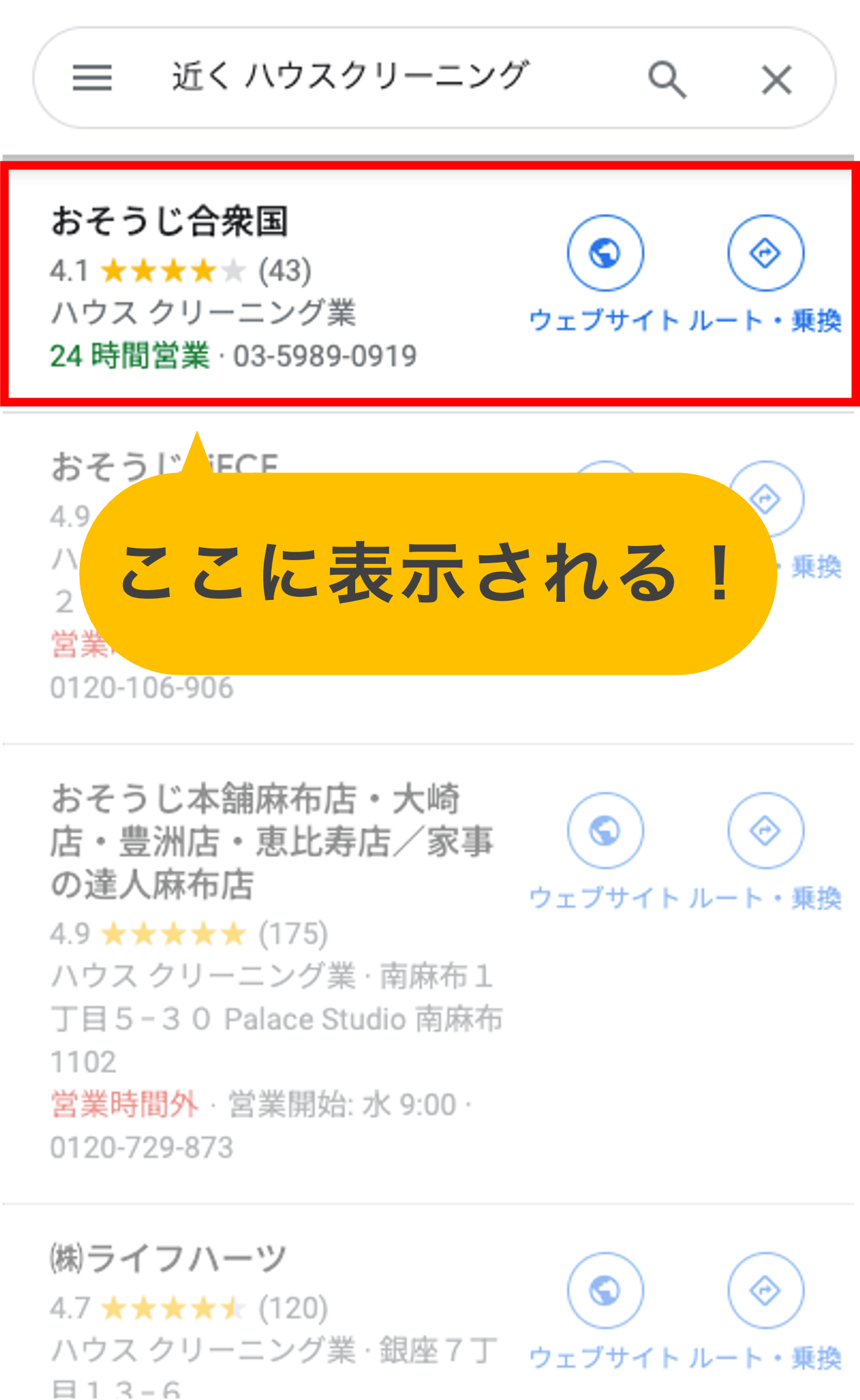Tap the magnifying glass search icon
Viewport: 860px width, 1400px height.
coord(667,79)
